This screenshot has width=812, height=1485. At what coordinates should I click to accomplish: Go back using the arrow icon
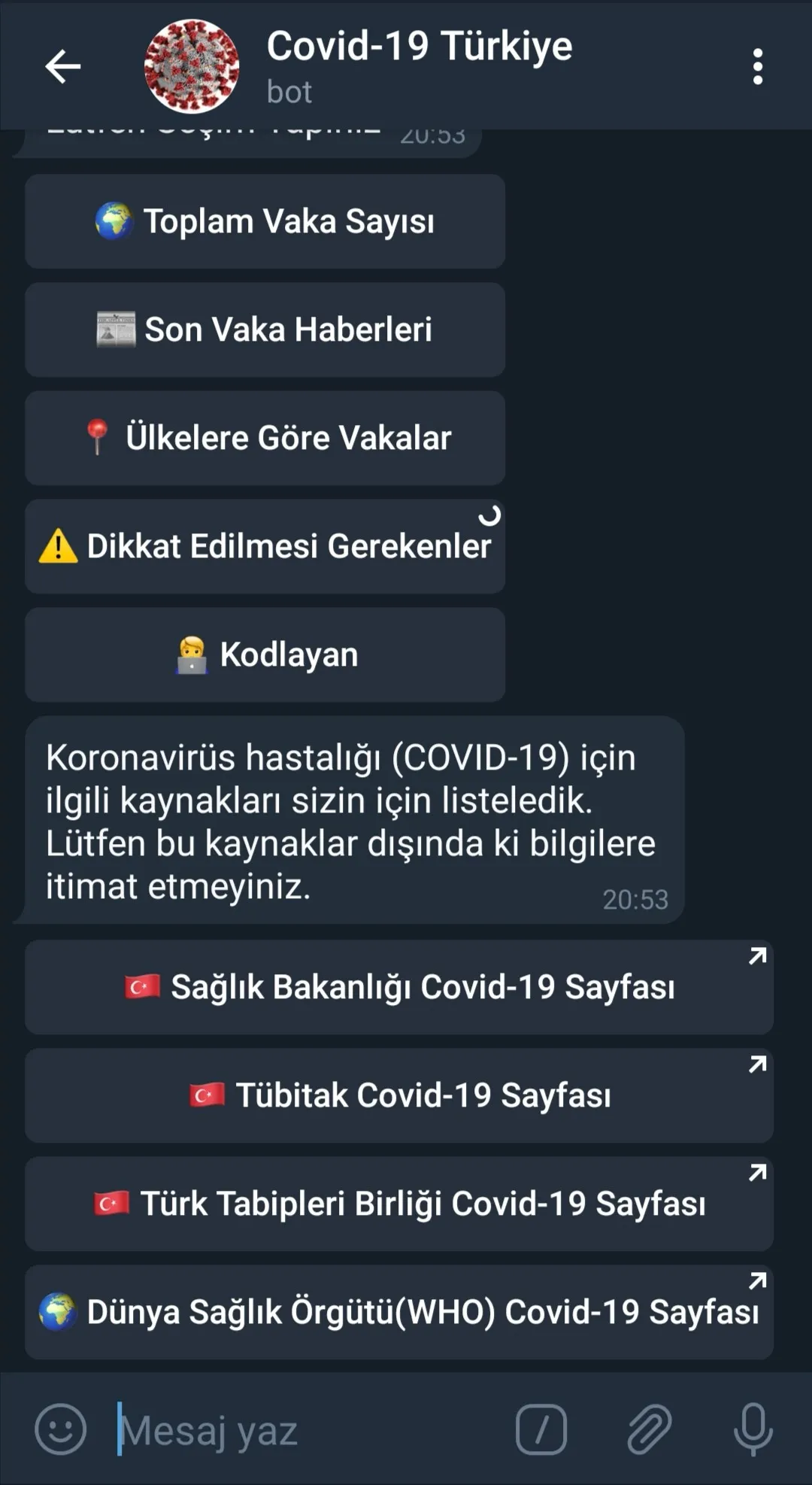[x=63, y=66]
